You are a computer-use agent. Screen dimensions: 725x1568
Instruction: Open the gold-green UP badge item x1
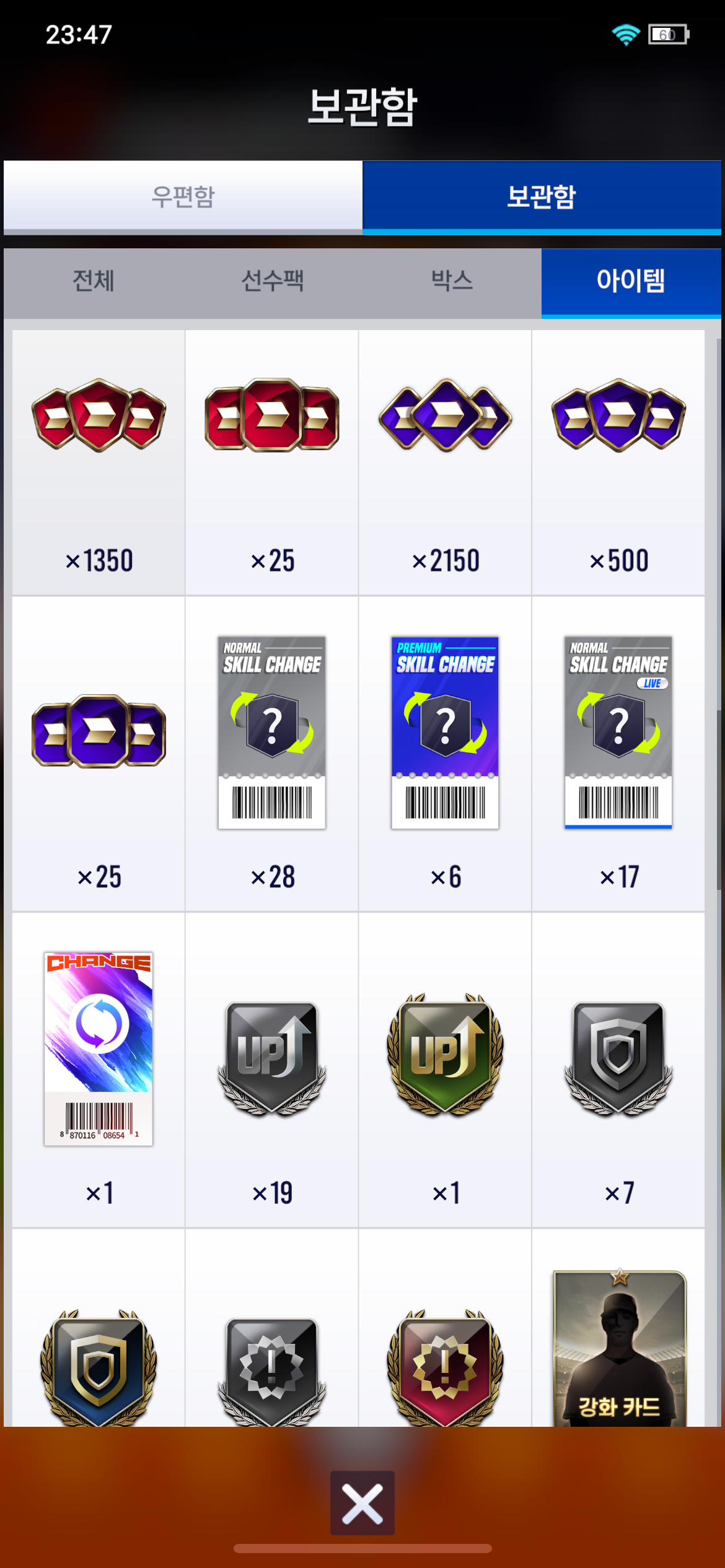coord(445,1069)
